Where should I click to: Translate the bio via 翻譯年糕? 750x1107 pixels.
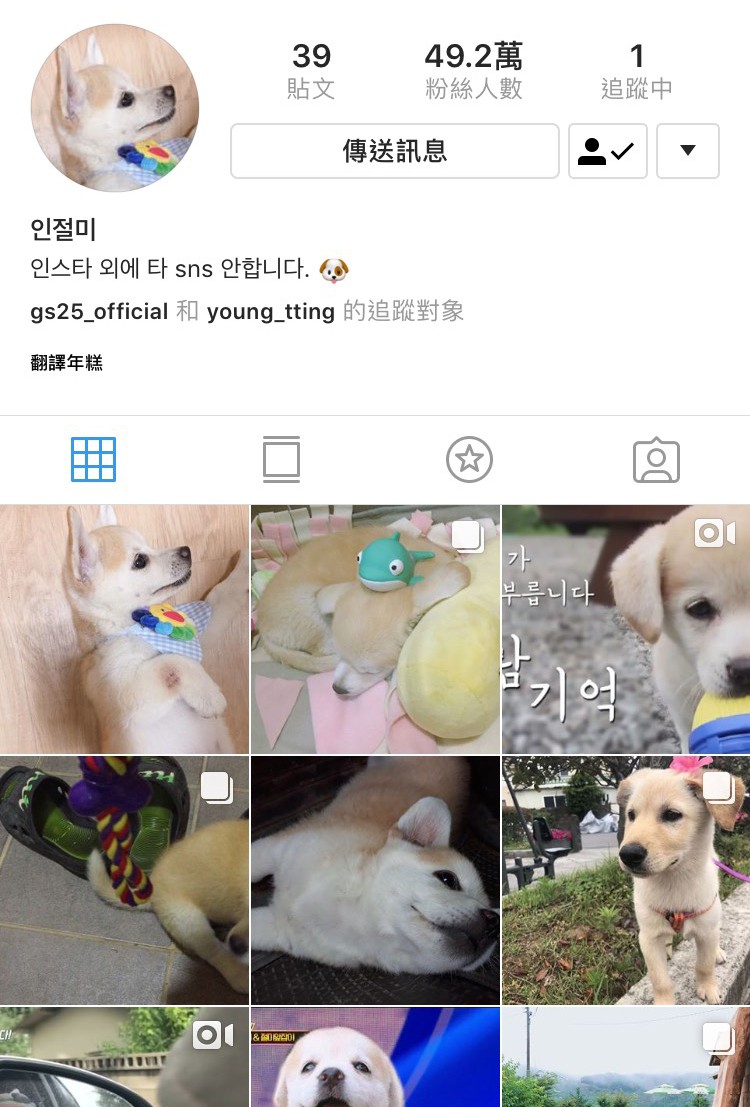click(64, 362)
